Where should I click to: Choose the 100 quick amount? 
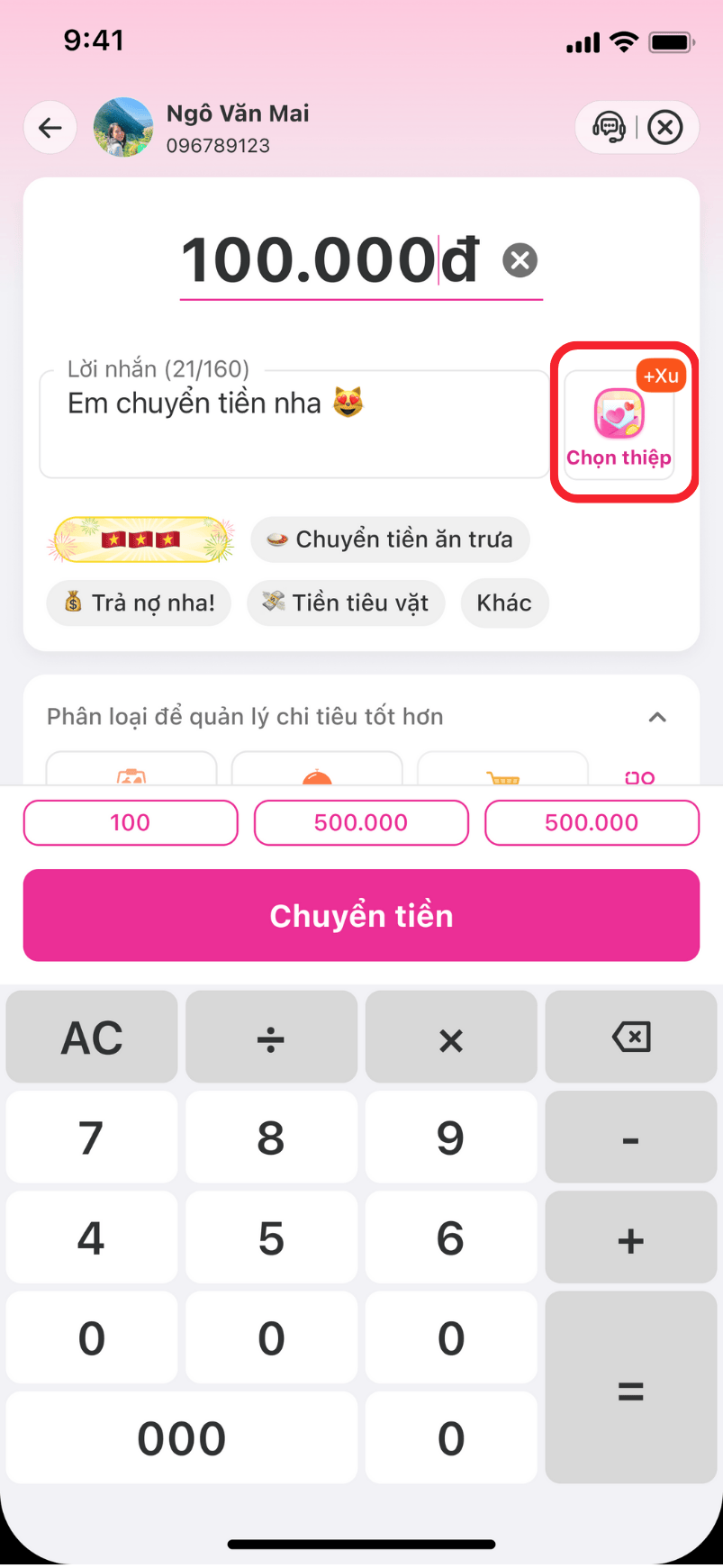(x=131, y=822)
